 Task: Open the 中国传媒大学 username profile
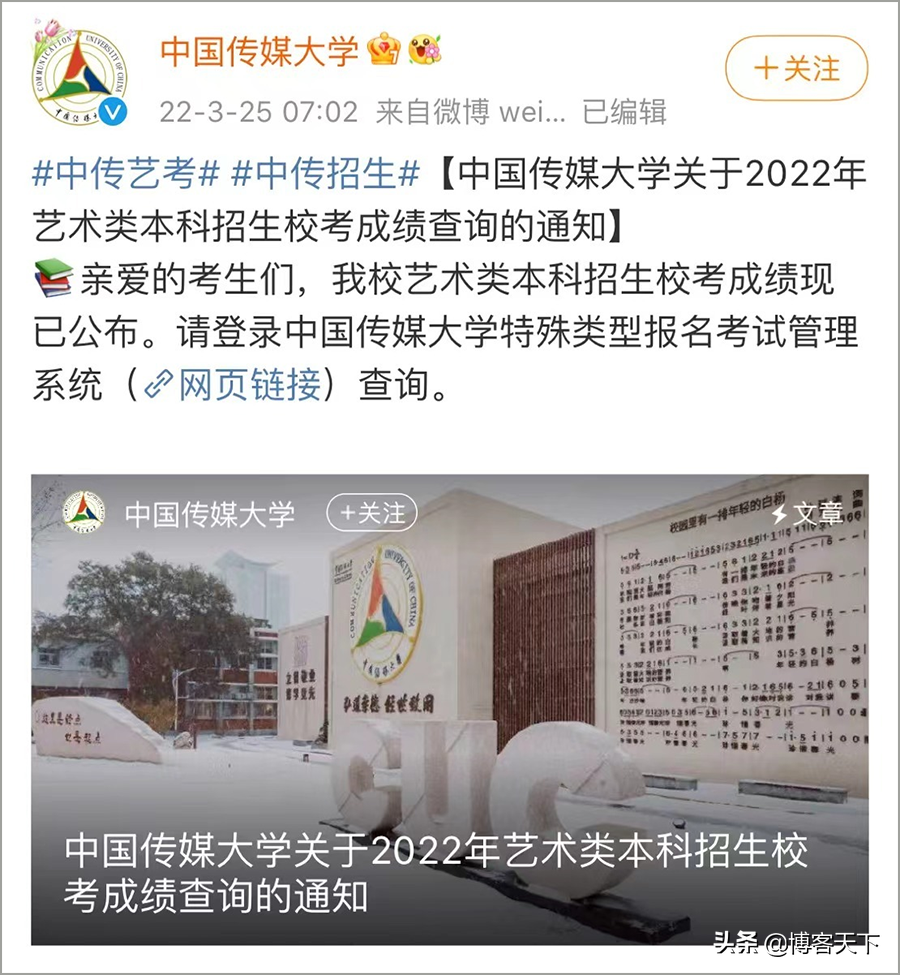click(260, 51)
